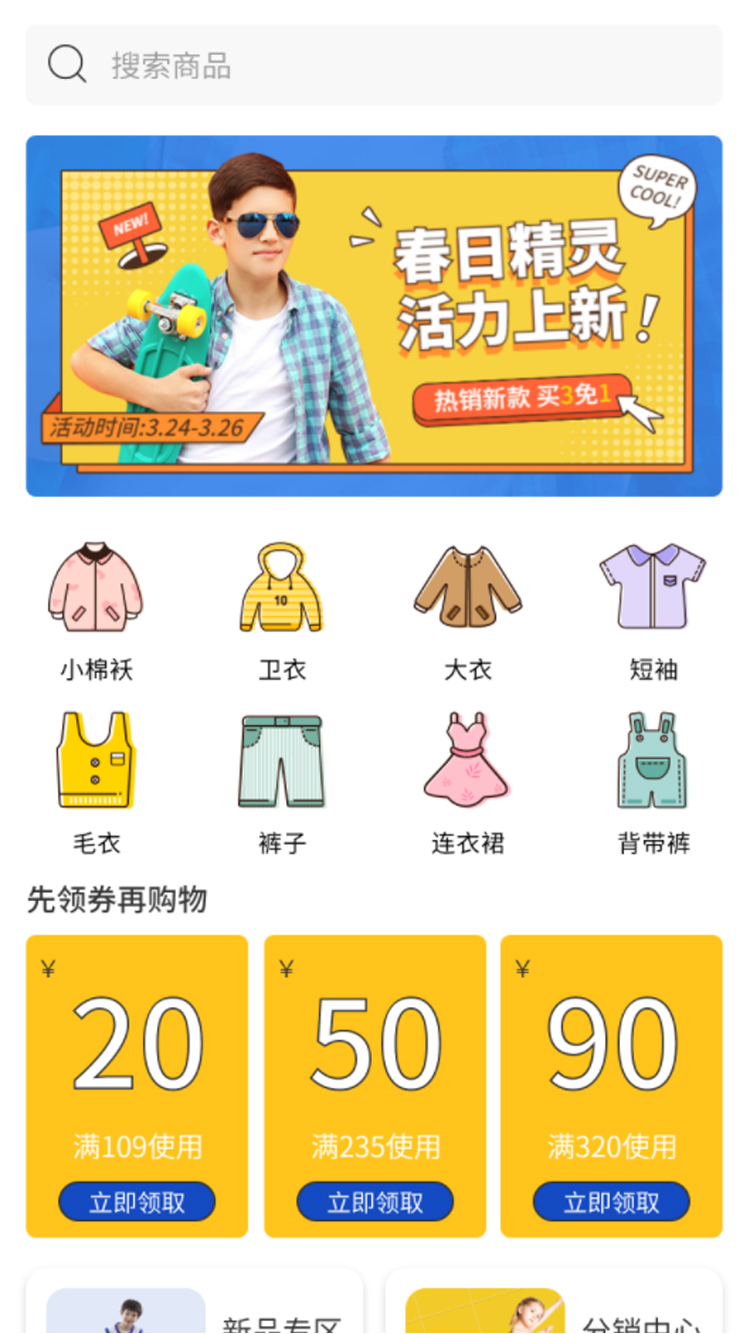Tap the 搜索商品 search box
The height and width of the screenshot is (1334, 750).
[374, 65]
